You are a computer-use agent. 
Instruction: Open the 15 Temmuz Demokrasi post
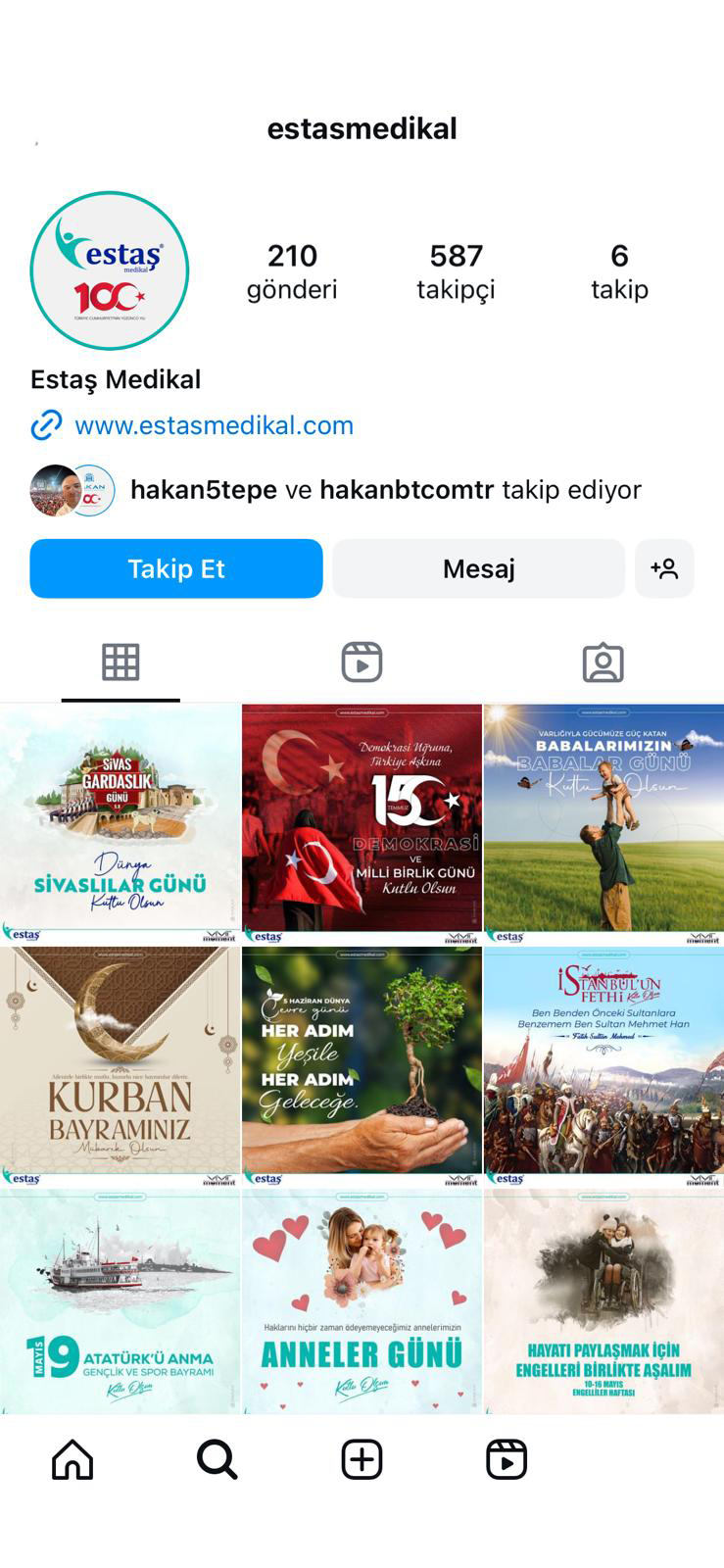[362, 823]
